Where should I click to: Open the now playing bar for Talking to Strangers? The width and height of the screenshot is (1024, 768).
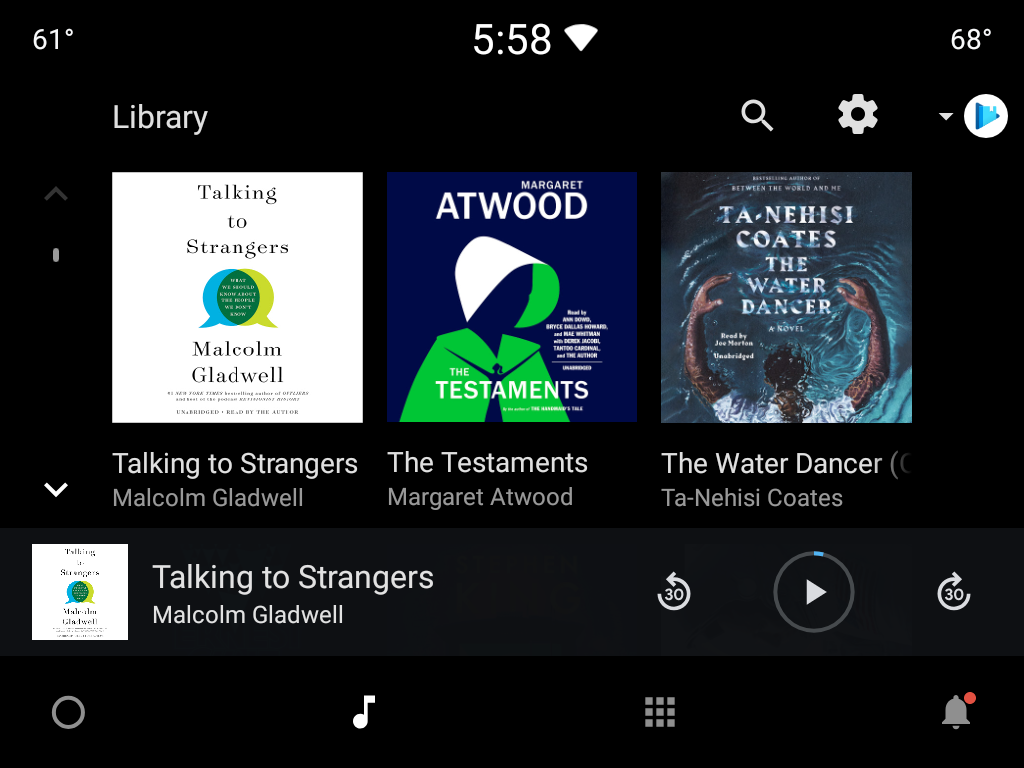292,592
